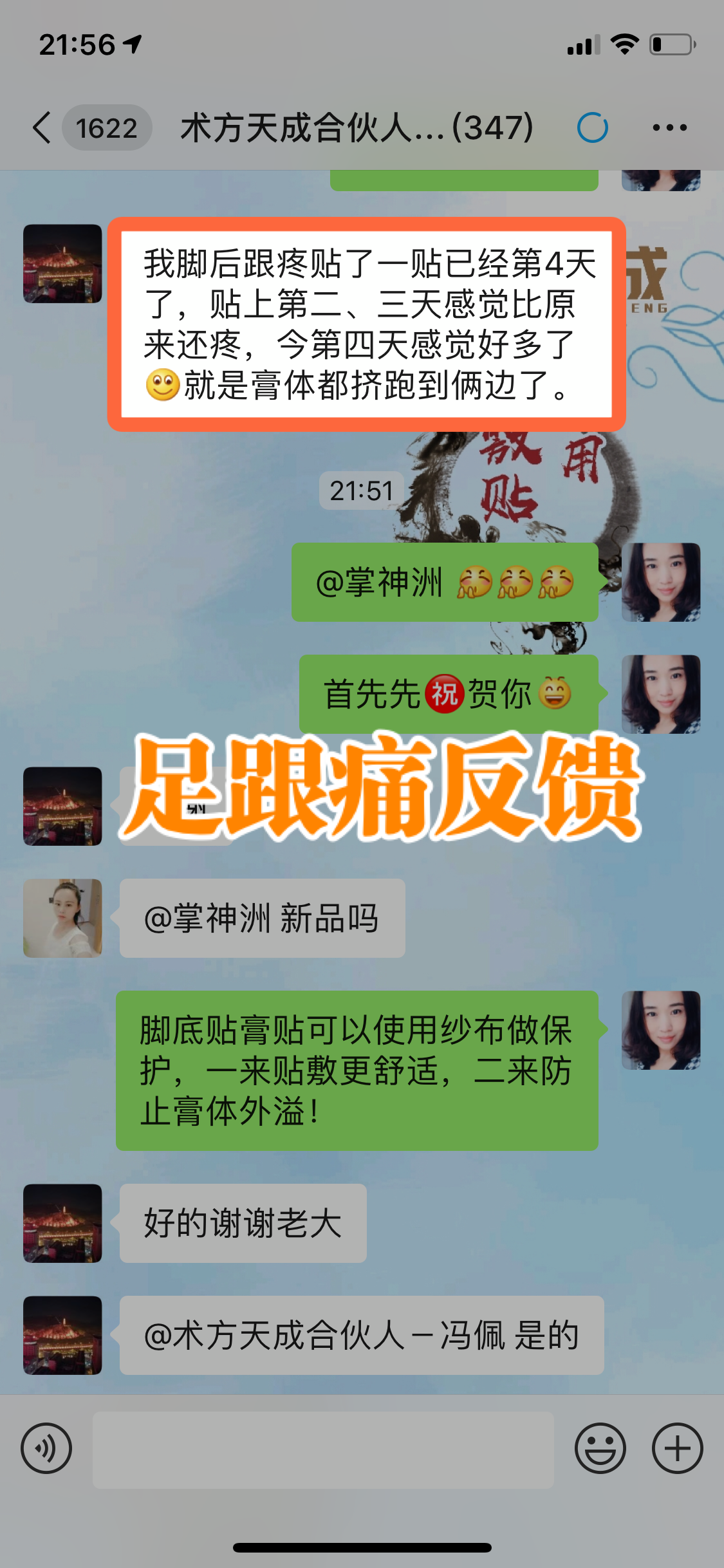Tap the avatar beside the 脚后跟疼 message
724x1568 pixels.
pyautogui.click(x=62, y=263)
